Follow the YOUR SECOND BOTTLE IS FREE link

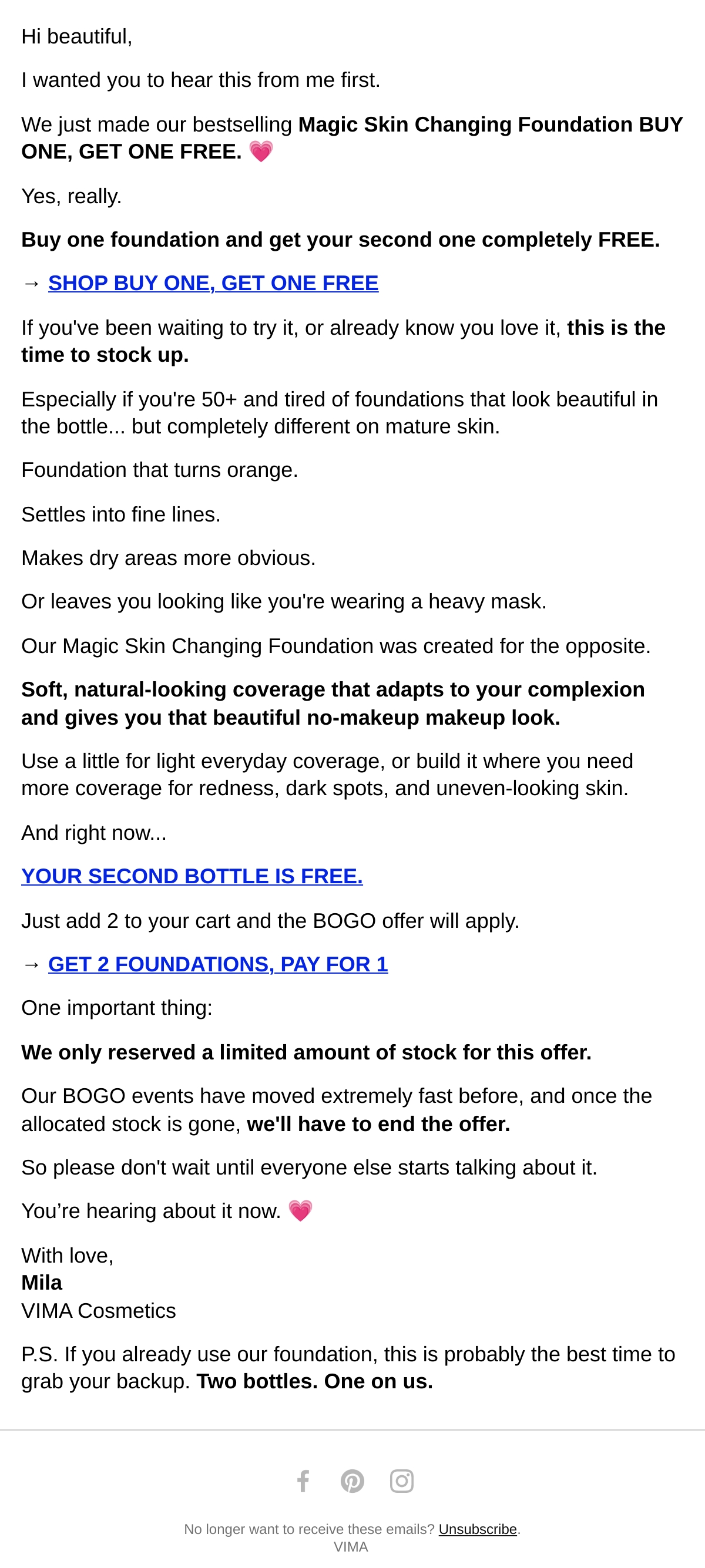pyautogui.click(x=192, y=876)
